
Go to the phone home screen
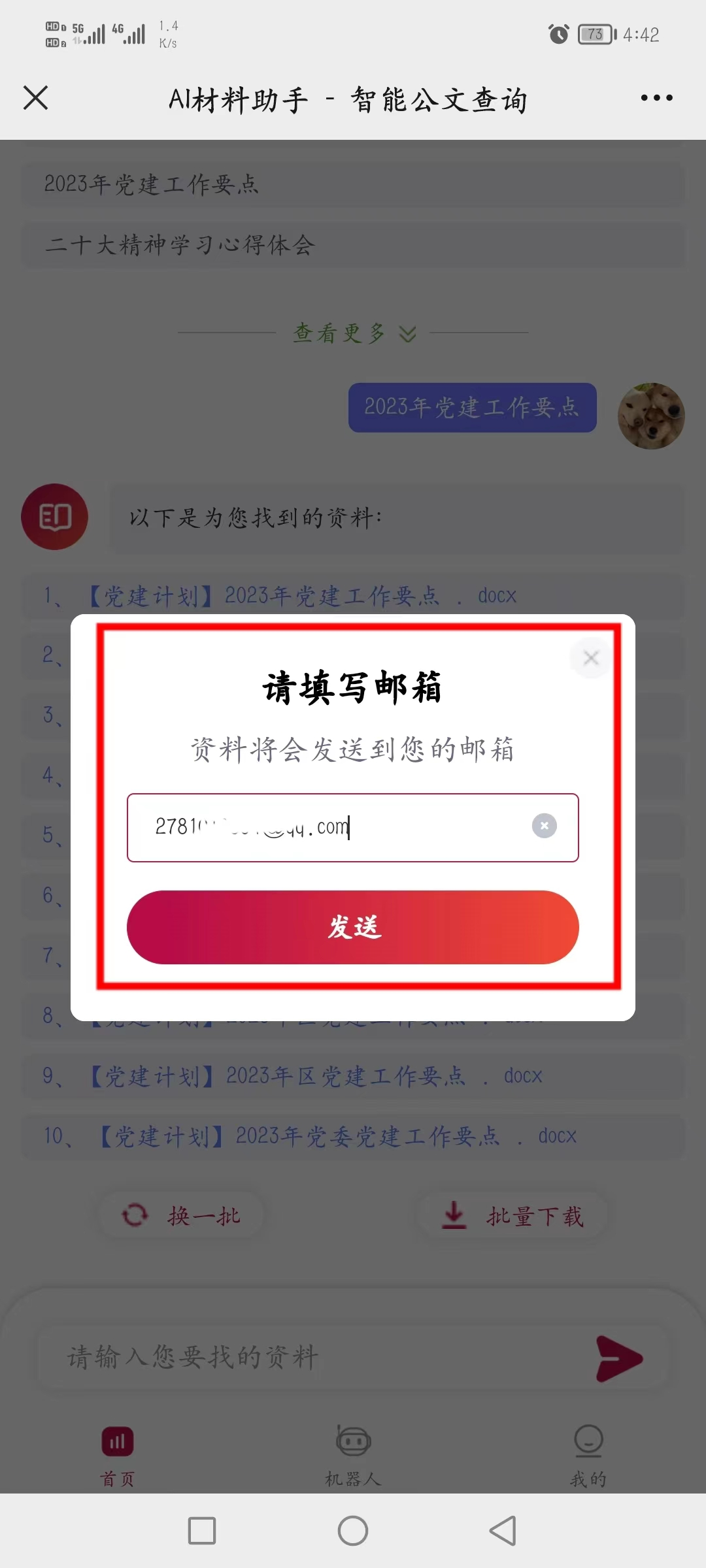[x=353, y=1530]
